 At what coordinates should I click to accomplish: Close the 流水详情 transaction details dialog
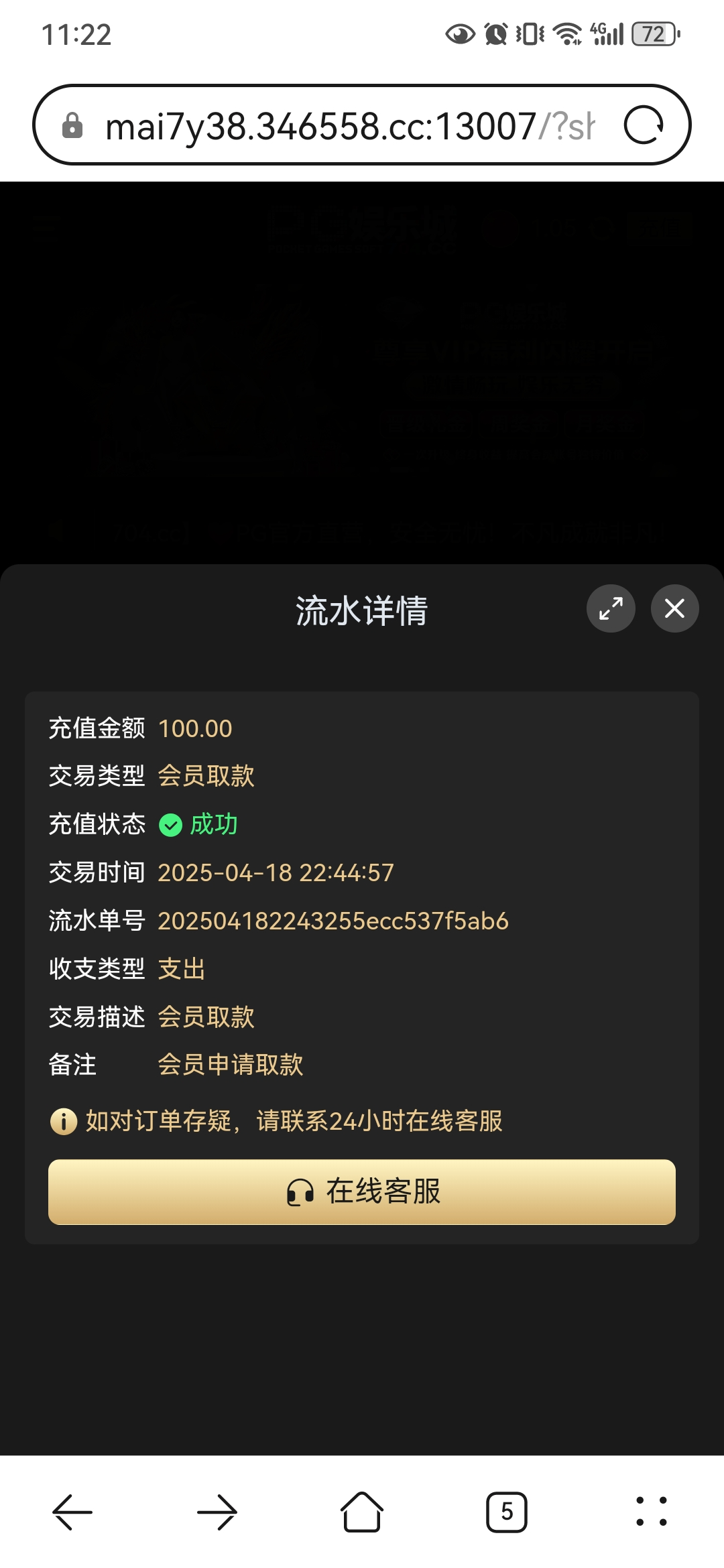674,608
